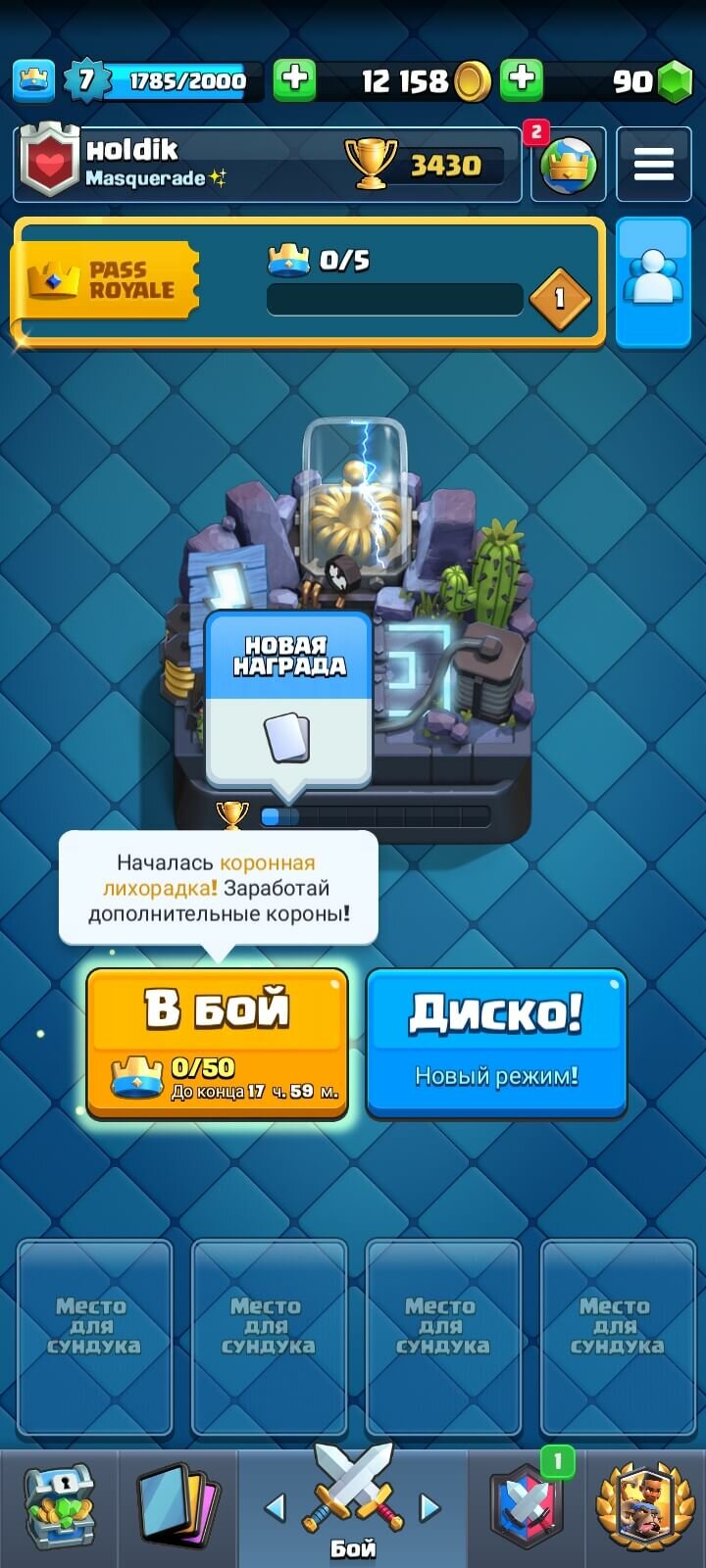Go to the next tab with the right arrow
The width and height of the screenshot is (706, 1568).
click(x=429, y=1507)
